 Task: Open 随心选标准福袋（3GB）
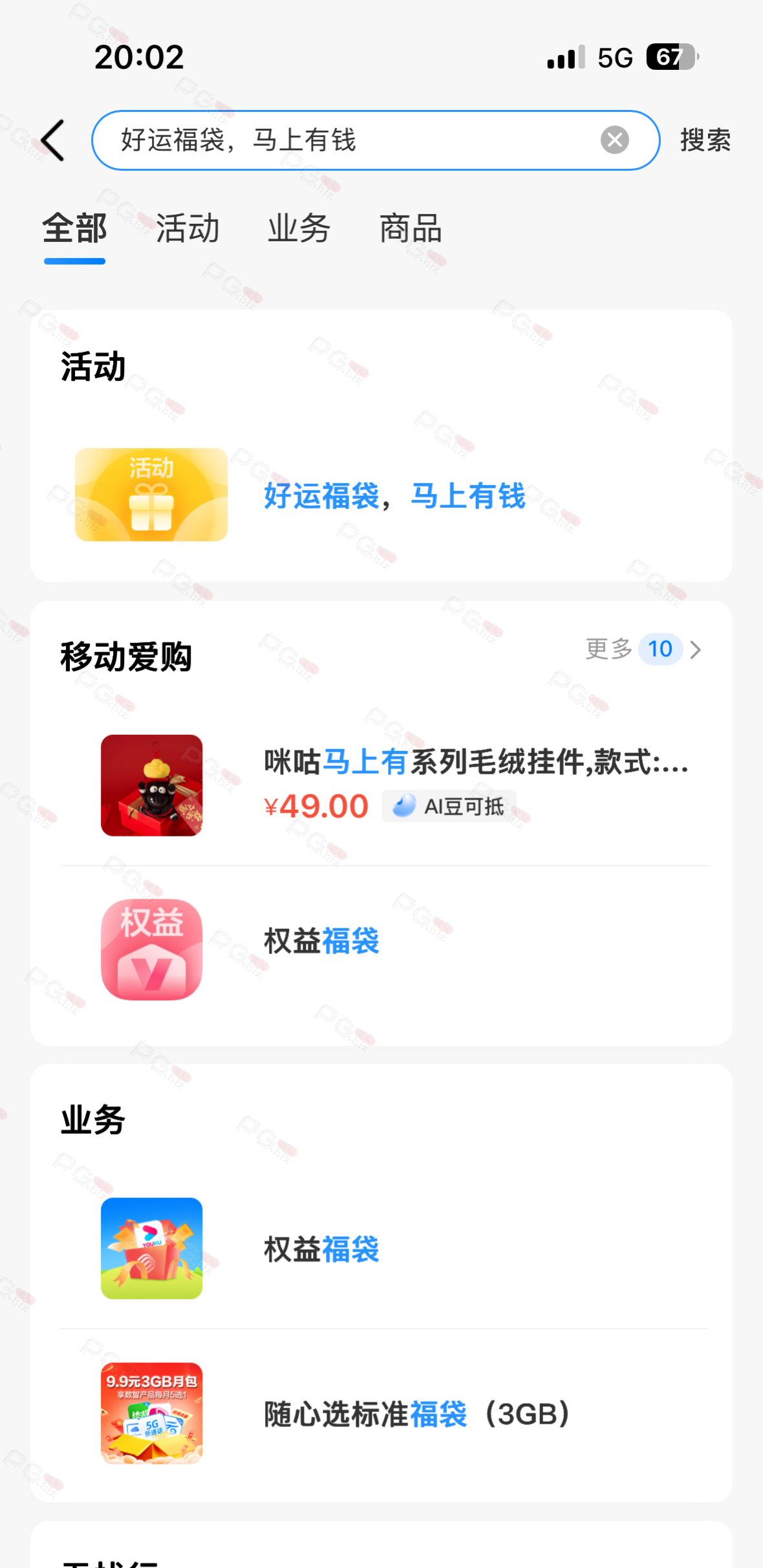click(x=417, y=1414)
